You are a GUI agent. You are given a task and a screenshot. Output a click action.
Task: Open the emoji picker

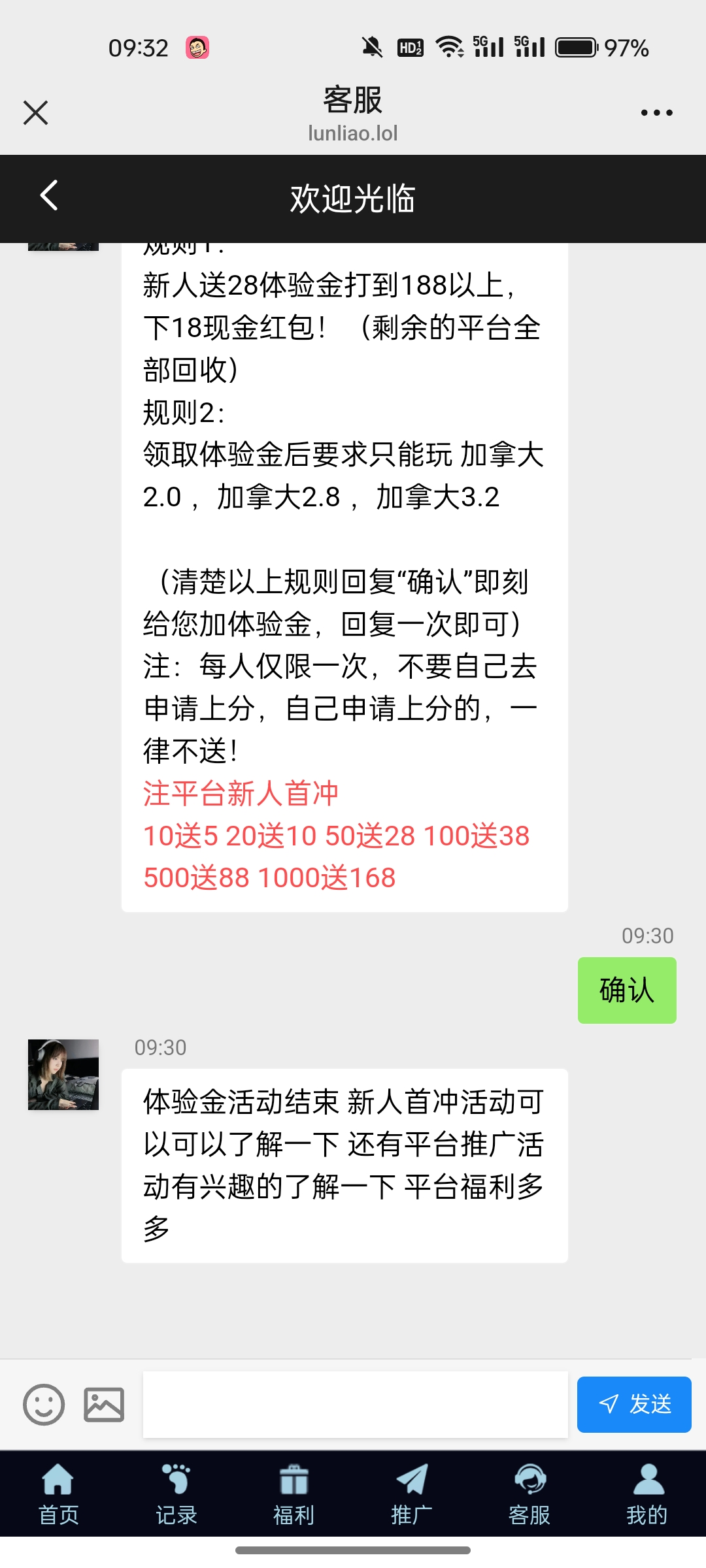44,1404
